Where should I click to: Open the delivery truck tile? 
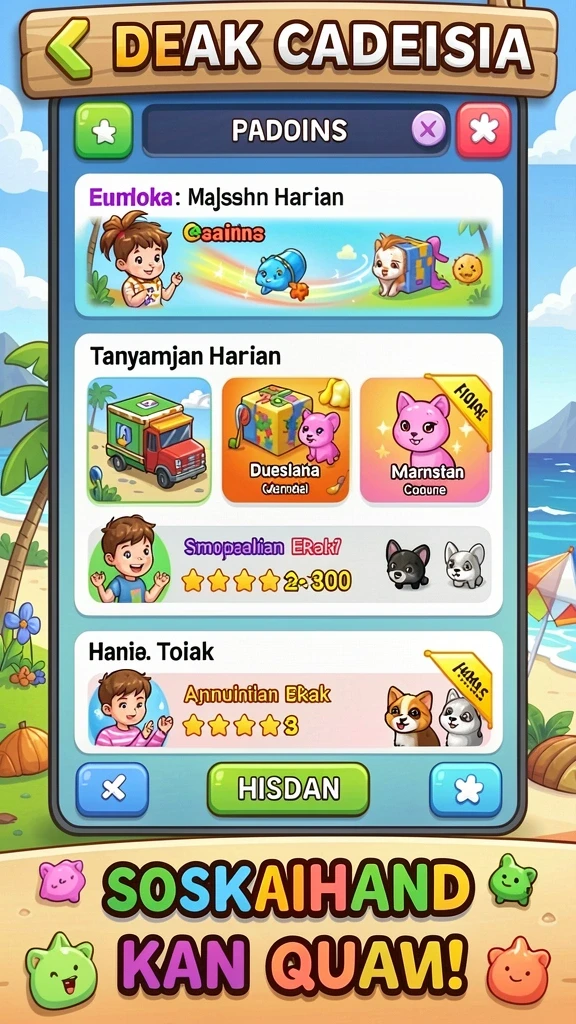point(150,441)
